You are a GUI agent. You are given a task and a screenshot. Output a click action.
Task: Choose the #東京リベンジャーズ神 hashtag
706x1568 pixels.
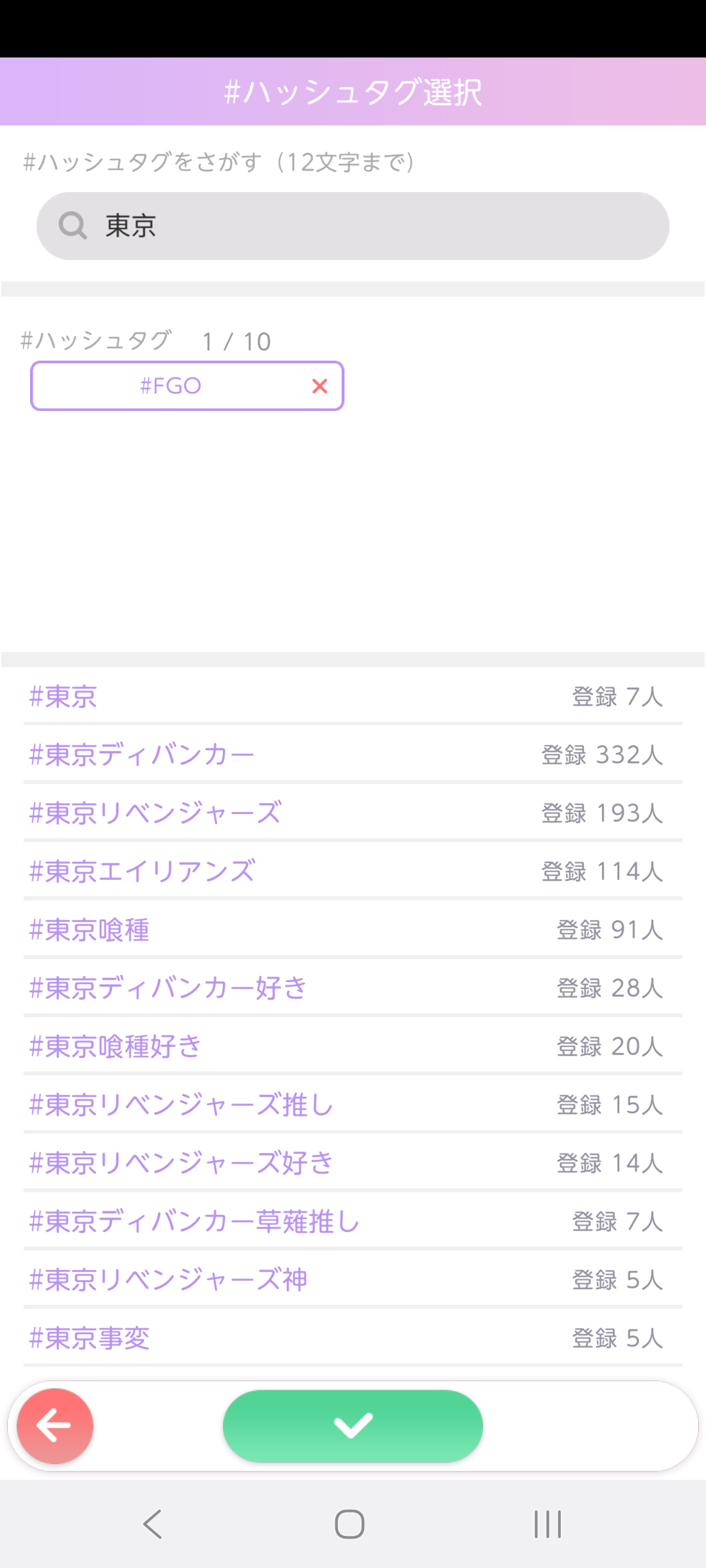click(353, 1279)
